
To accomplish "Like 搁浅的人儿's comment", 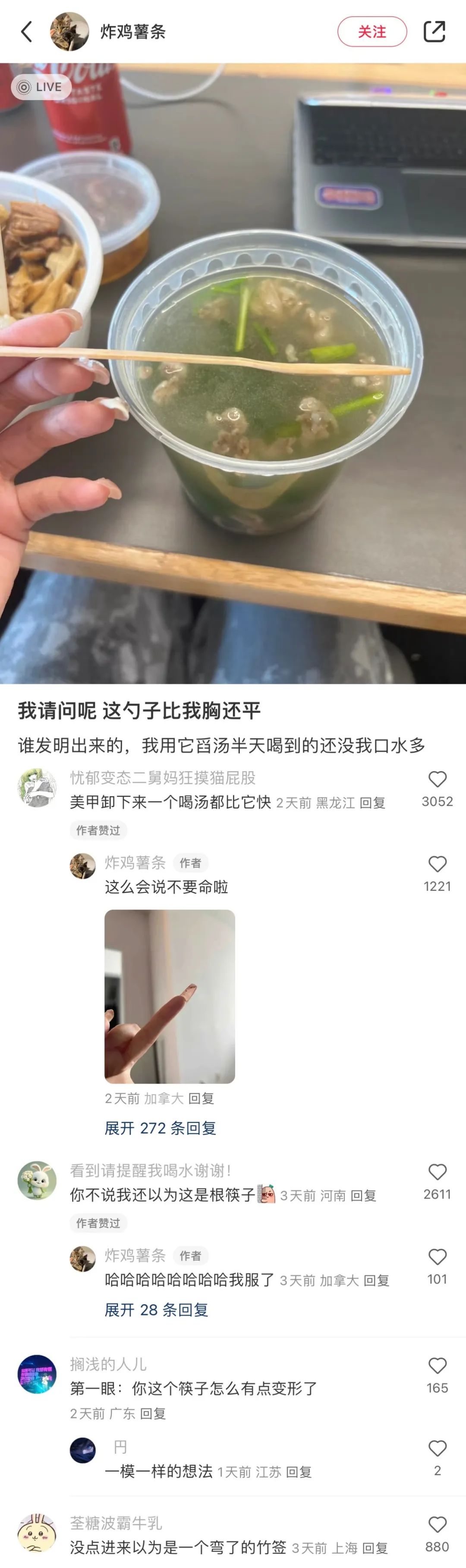I will [x=437, y=1365].
